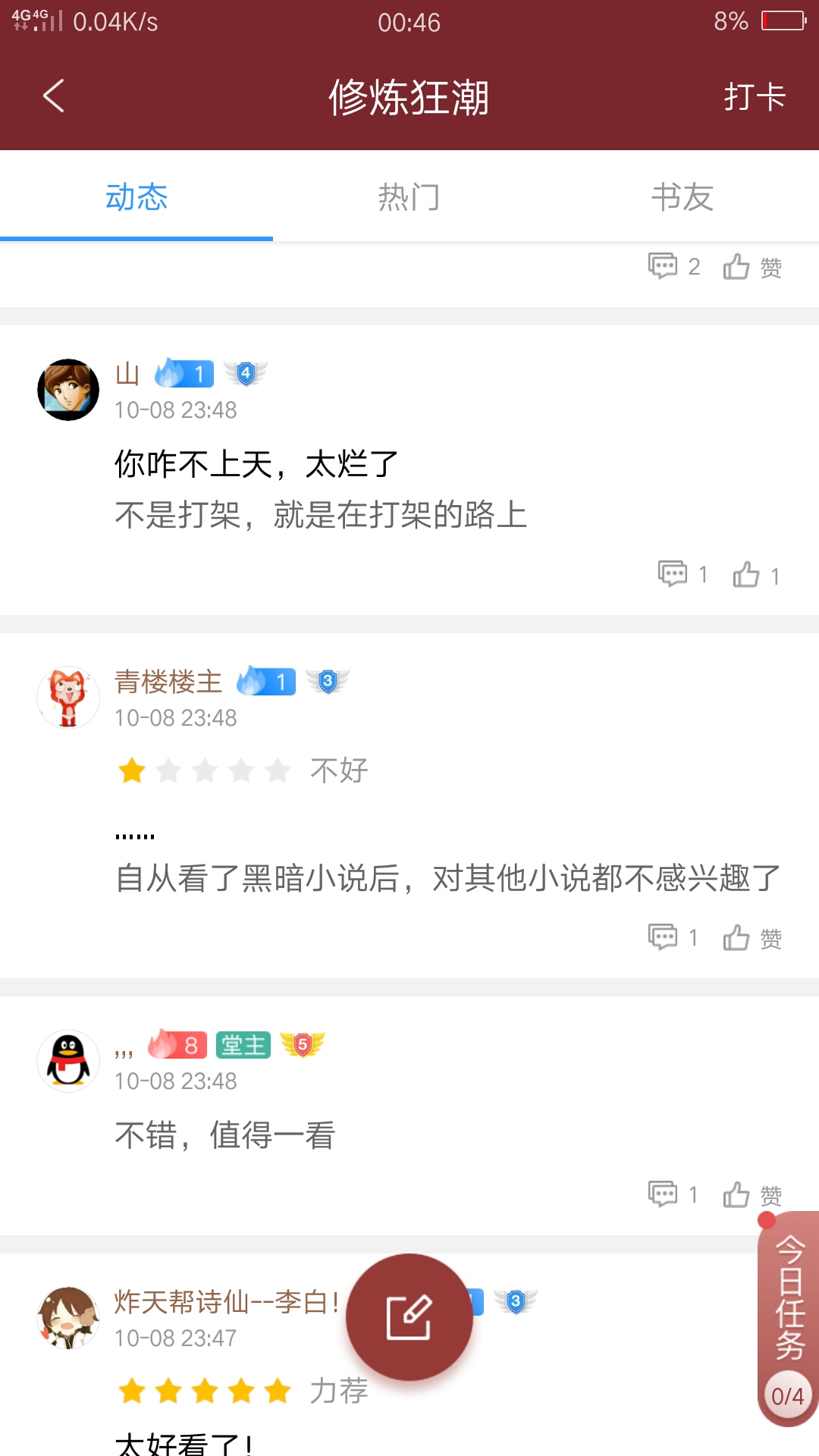Like 青楼楼主's one-star review
The image size is (819, 1456).
752,938
